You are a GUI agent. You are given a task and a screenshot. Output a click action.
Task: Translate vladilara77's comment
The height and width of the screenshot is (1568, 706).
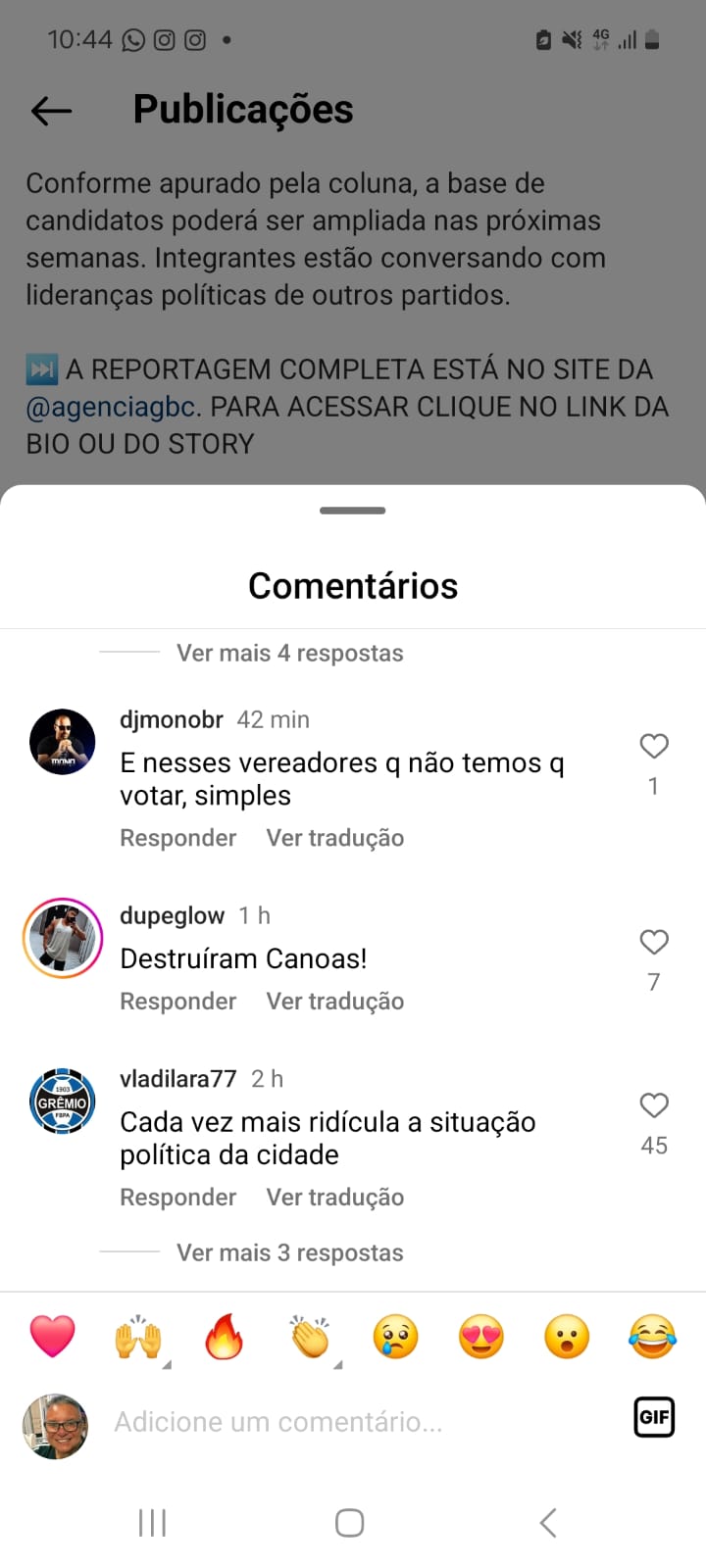click(x=334, y=1197)
